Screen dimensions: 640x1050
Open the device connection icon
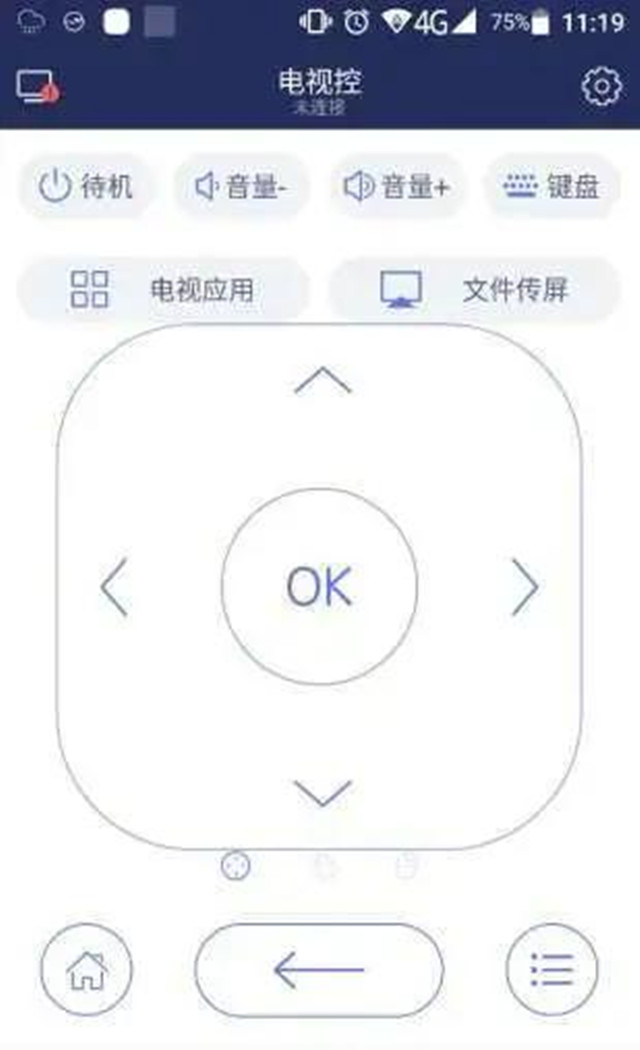pos(37,87)
